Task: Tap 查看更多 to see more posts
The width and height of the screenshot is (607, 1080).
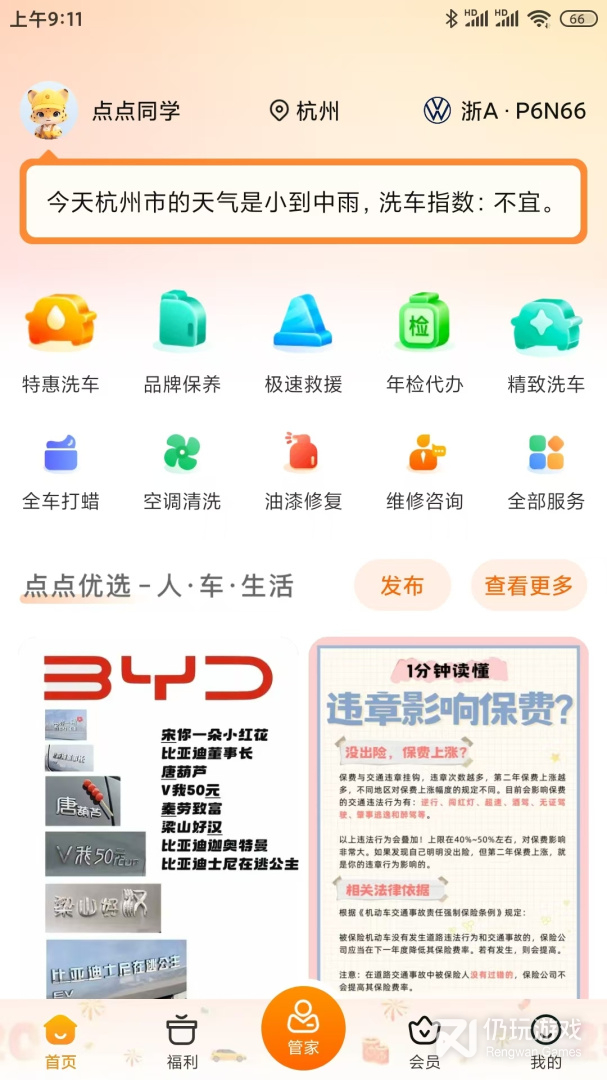Action: click(529, 586)
